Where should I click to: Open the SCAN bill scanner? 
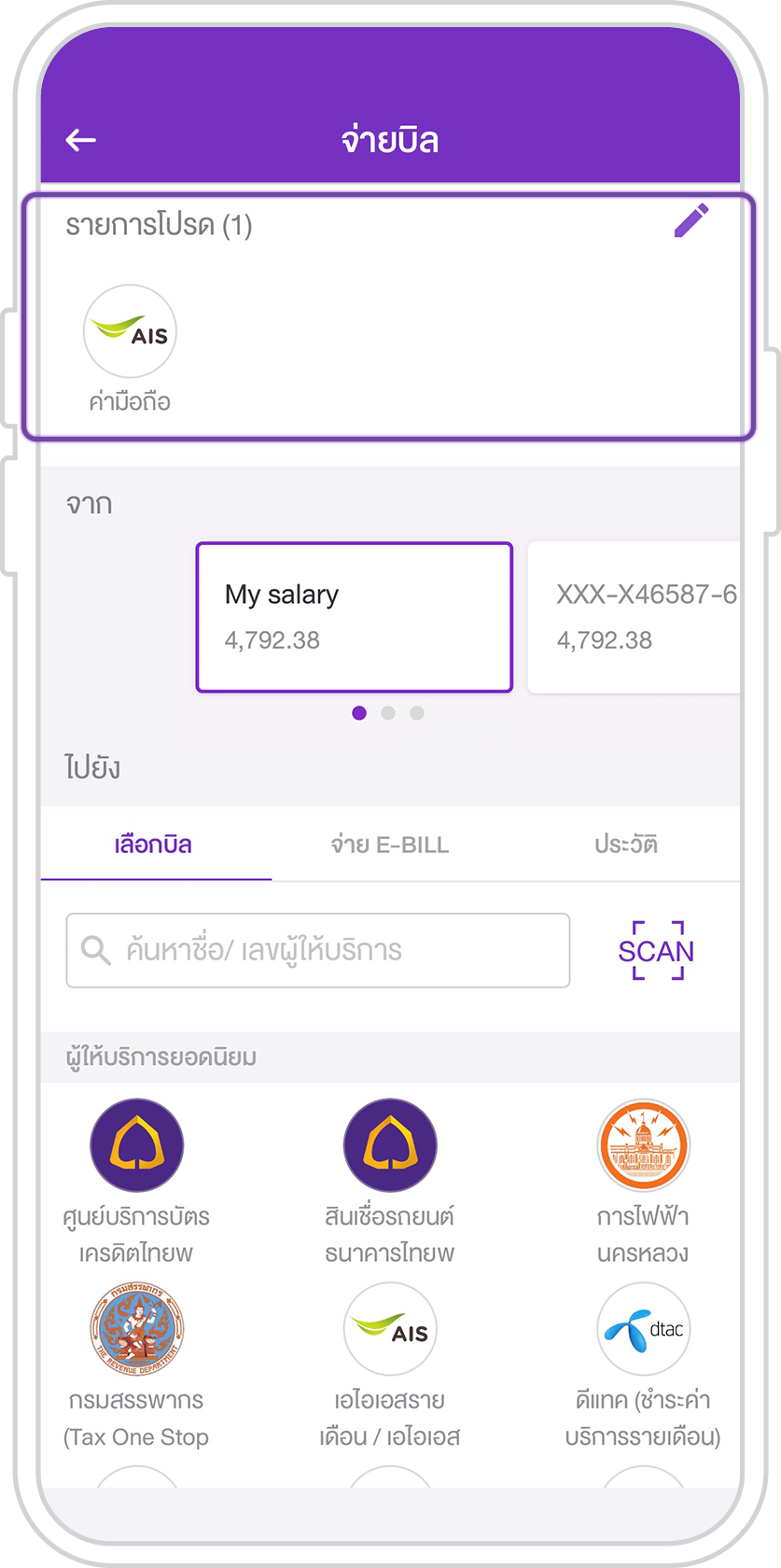[657, 950]
